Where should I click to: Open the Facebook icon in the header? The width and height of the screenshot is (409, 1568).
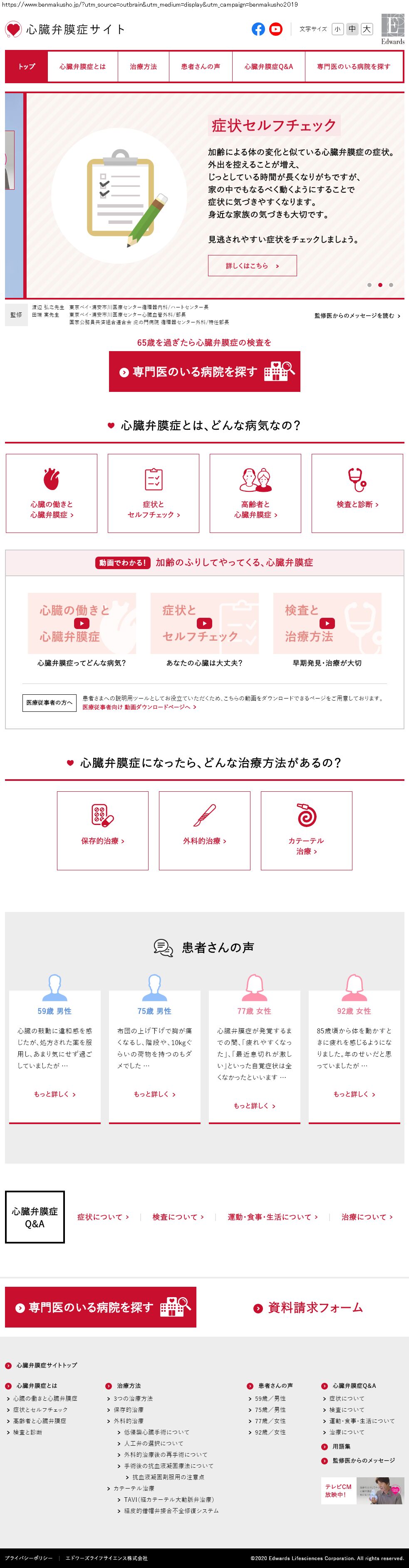(258, 29)
